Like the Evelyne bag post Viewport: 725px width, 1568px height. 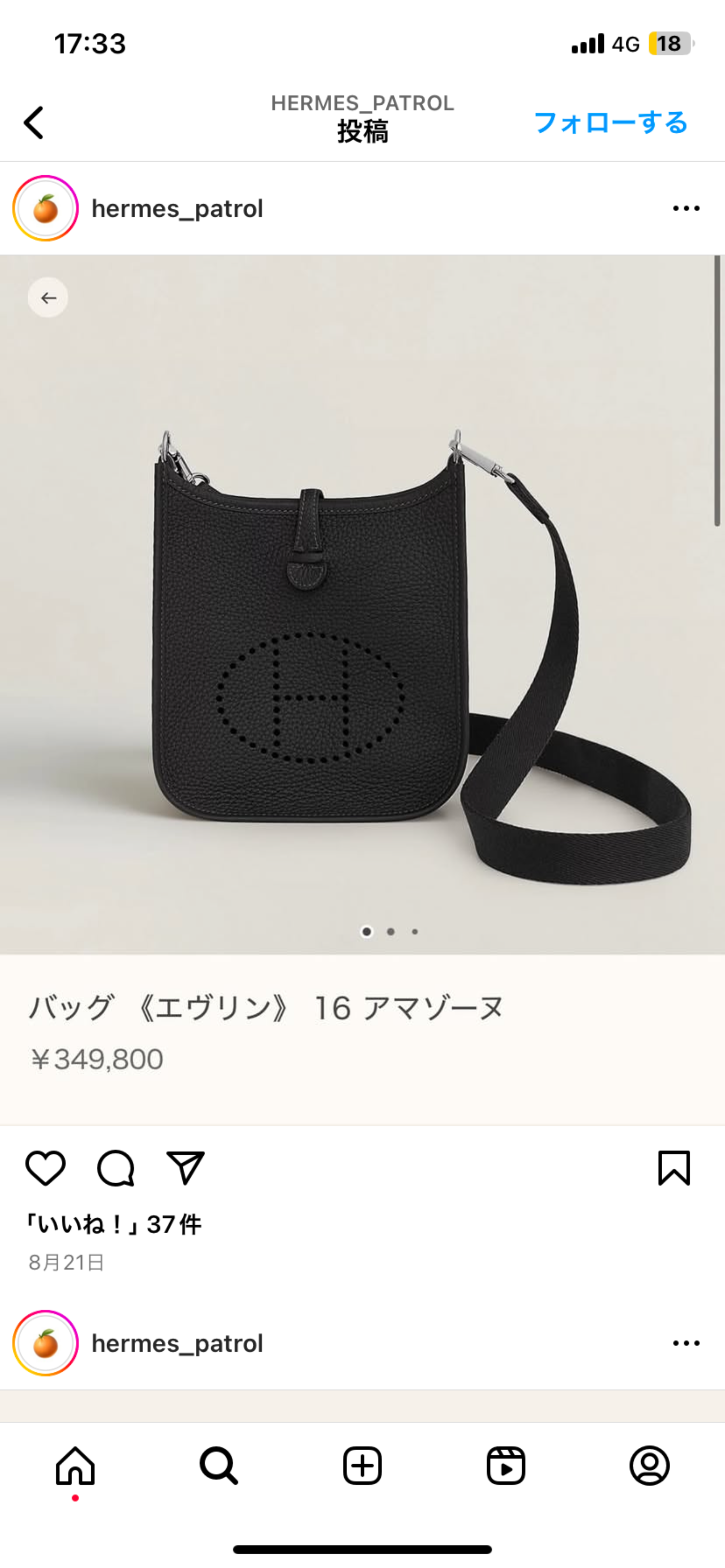pyautogui.click(x=46, y=1167)
